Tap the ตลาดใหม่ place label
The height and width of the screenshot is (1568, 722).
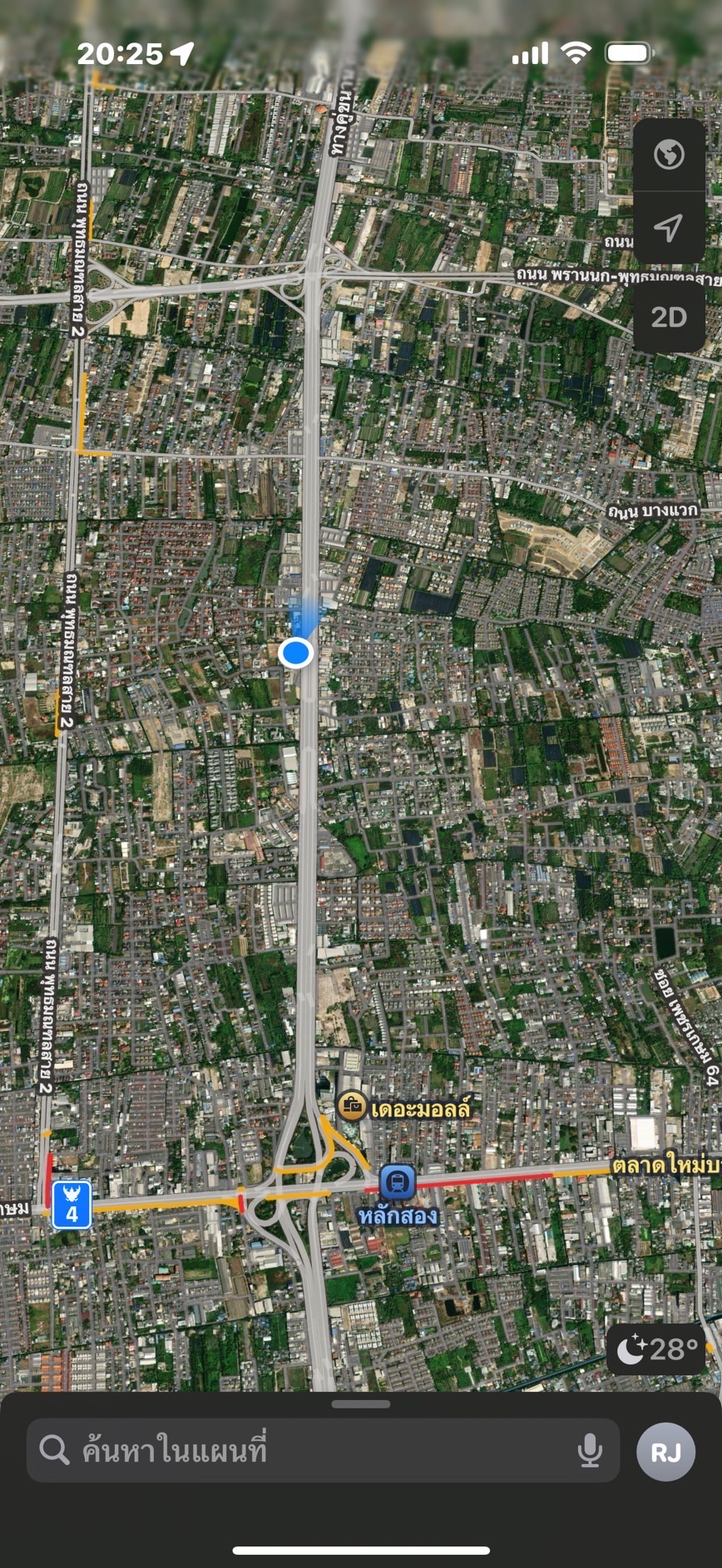click(x=666, y=1165)
